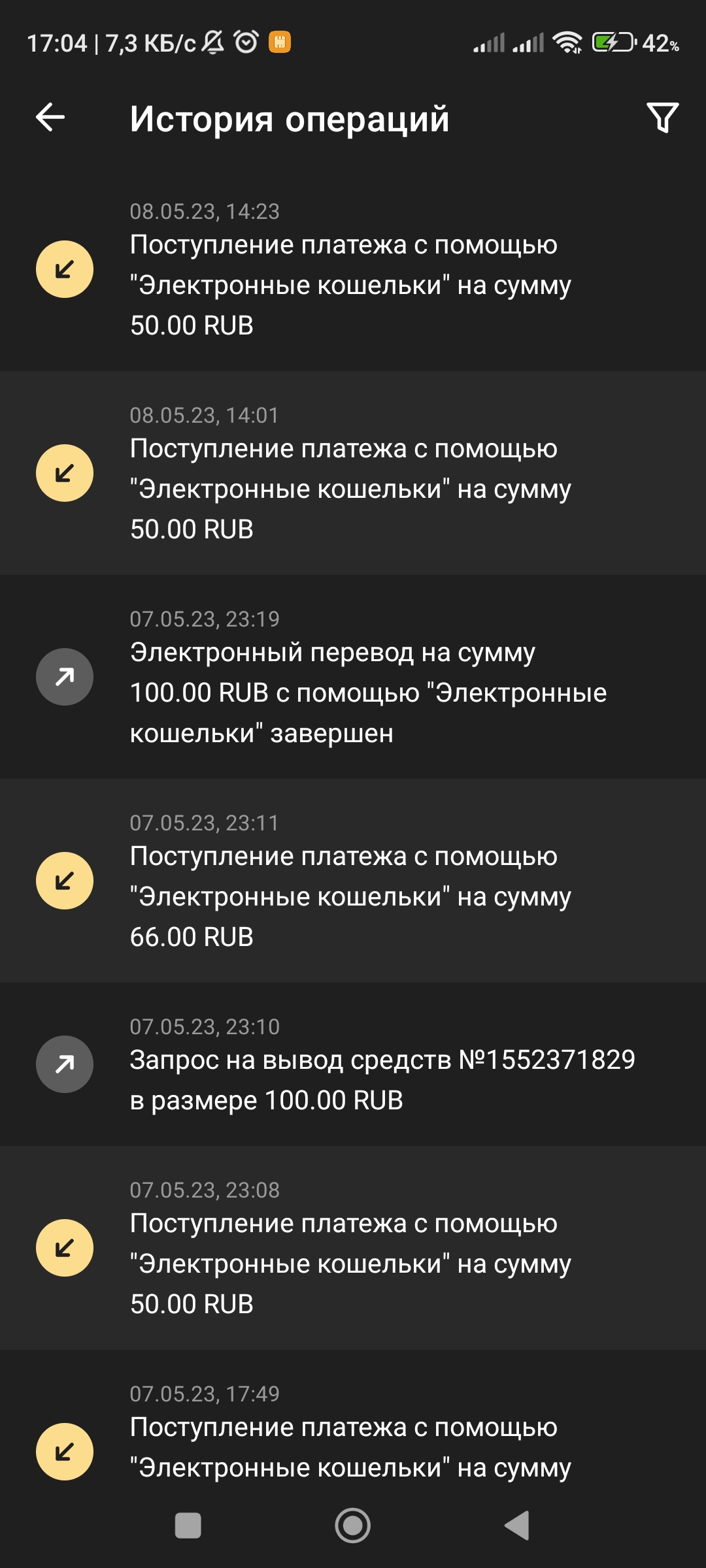Open the 66.00 RUB incoming payment
The image size is (706, 1568).
click(x=353, y=881)
